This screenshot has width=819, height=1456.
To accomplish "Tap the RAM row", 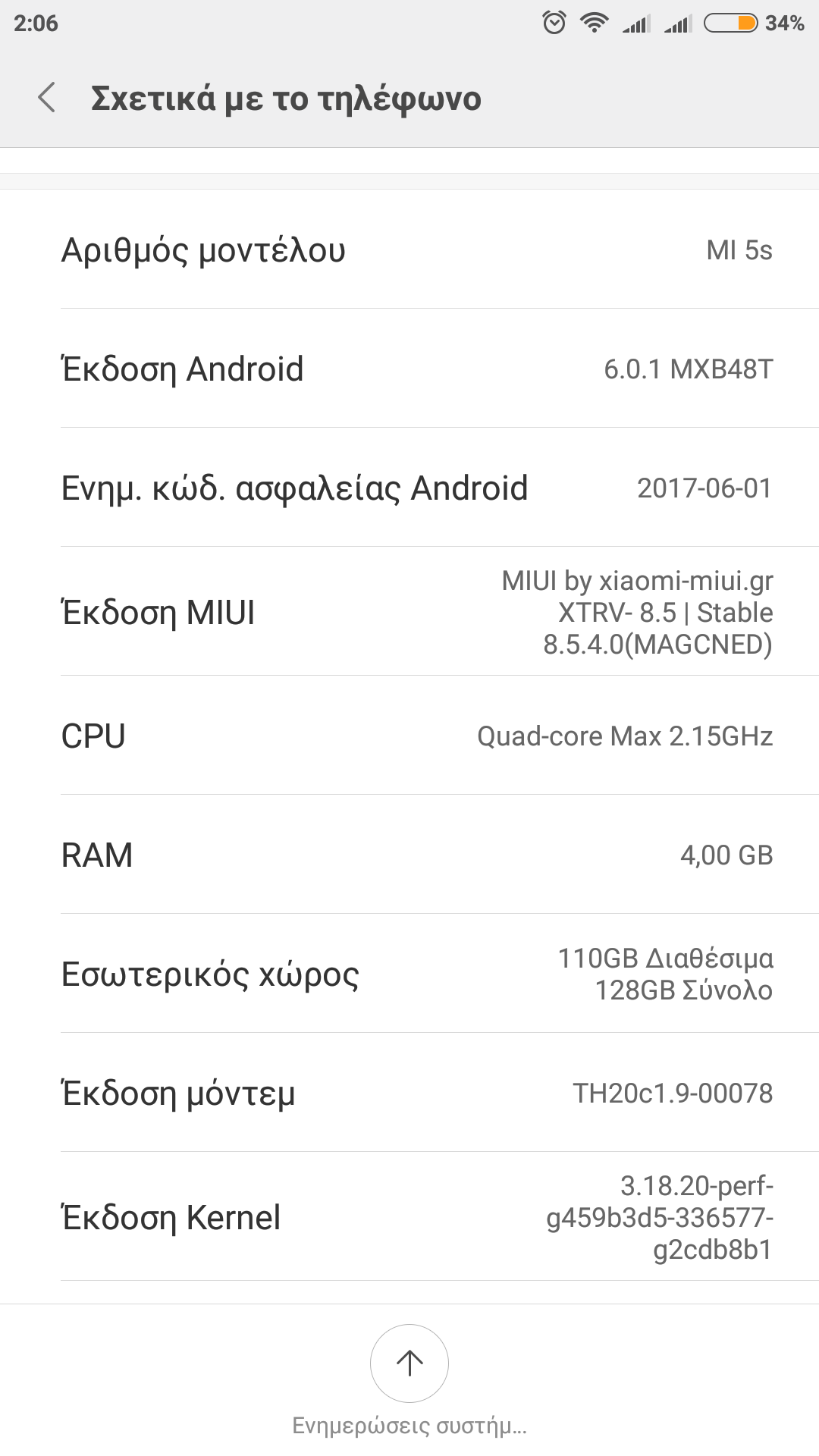I will (409, 855).
